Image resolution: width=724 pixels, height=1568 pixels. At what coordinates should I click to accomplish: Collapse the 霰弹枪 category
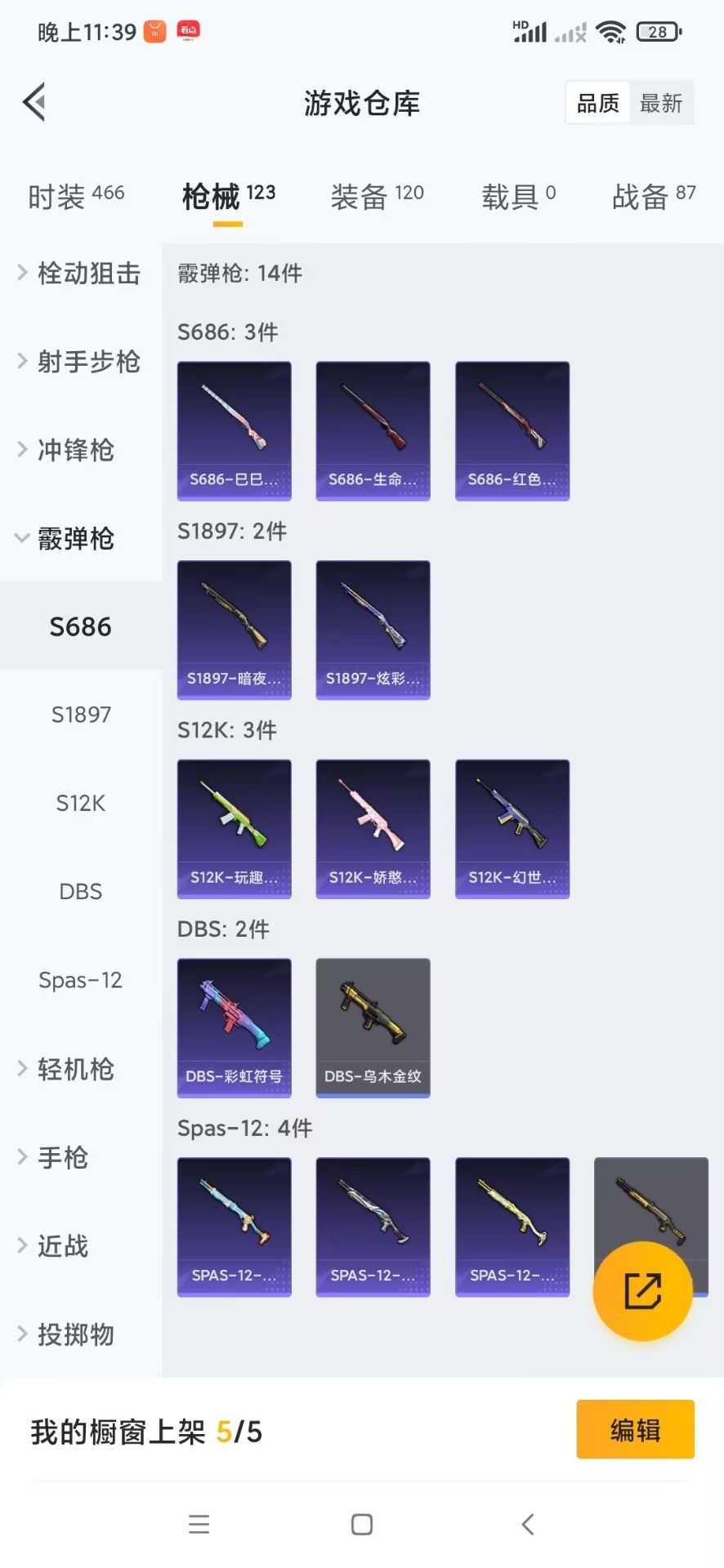coord(75,538)
